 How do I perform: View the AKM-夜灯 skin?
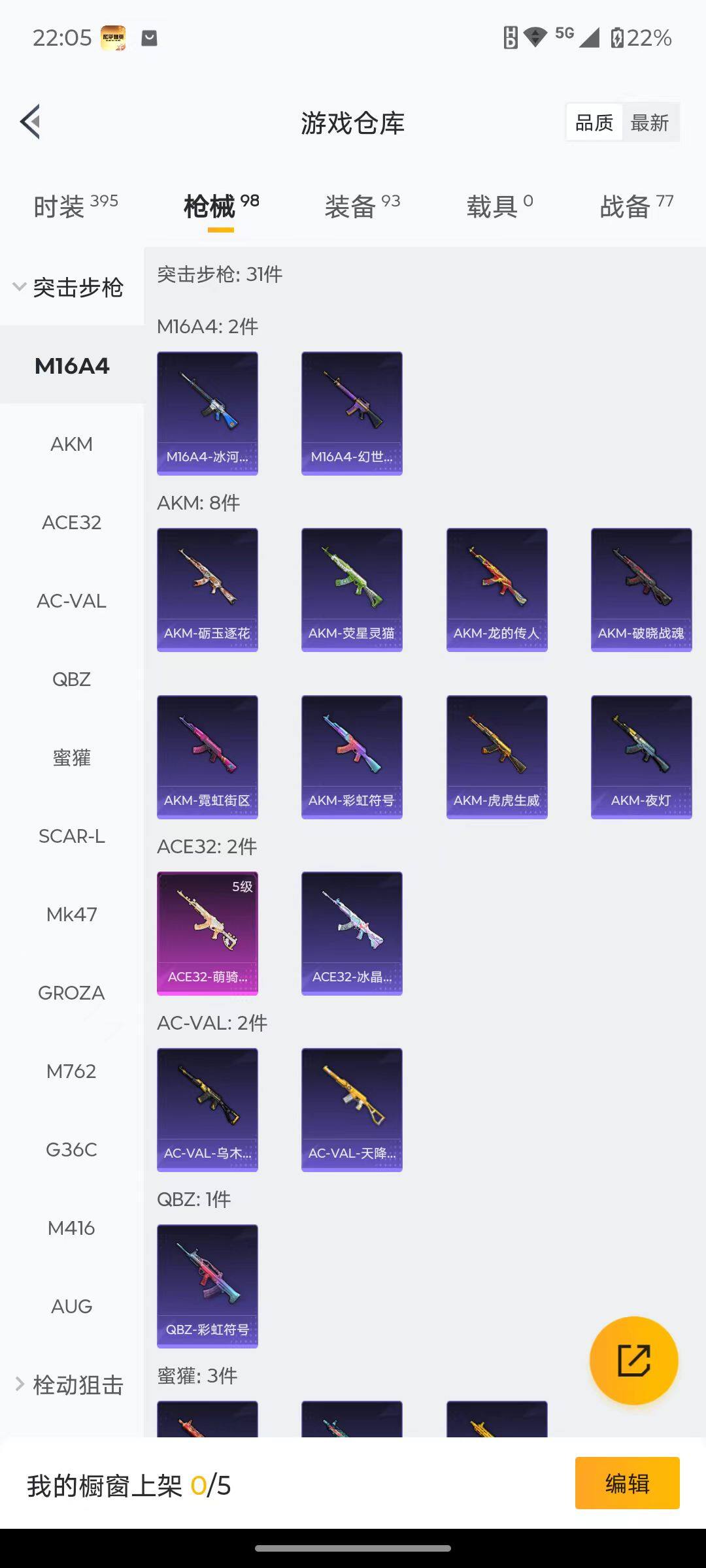641,757
